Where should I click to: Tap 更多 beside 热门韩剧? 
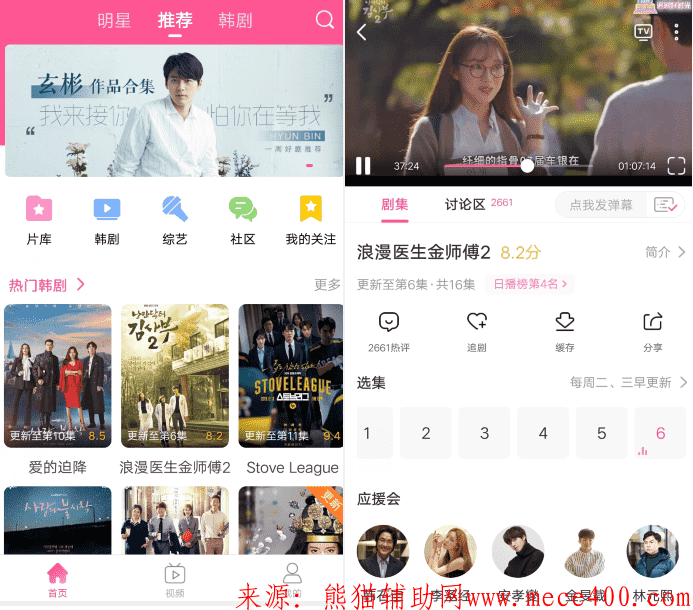pyautogui.click(x=327, y=285)
